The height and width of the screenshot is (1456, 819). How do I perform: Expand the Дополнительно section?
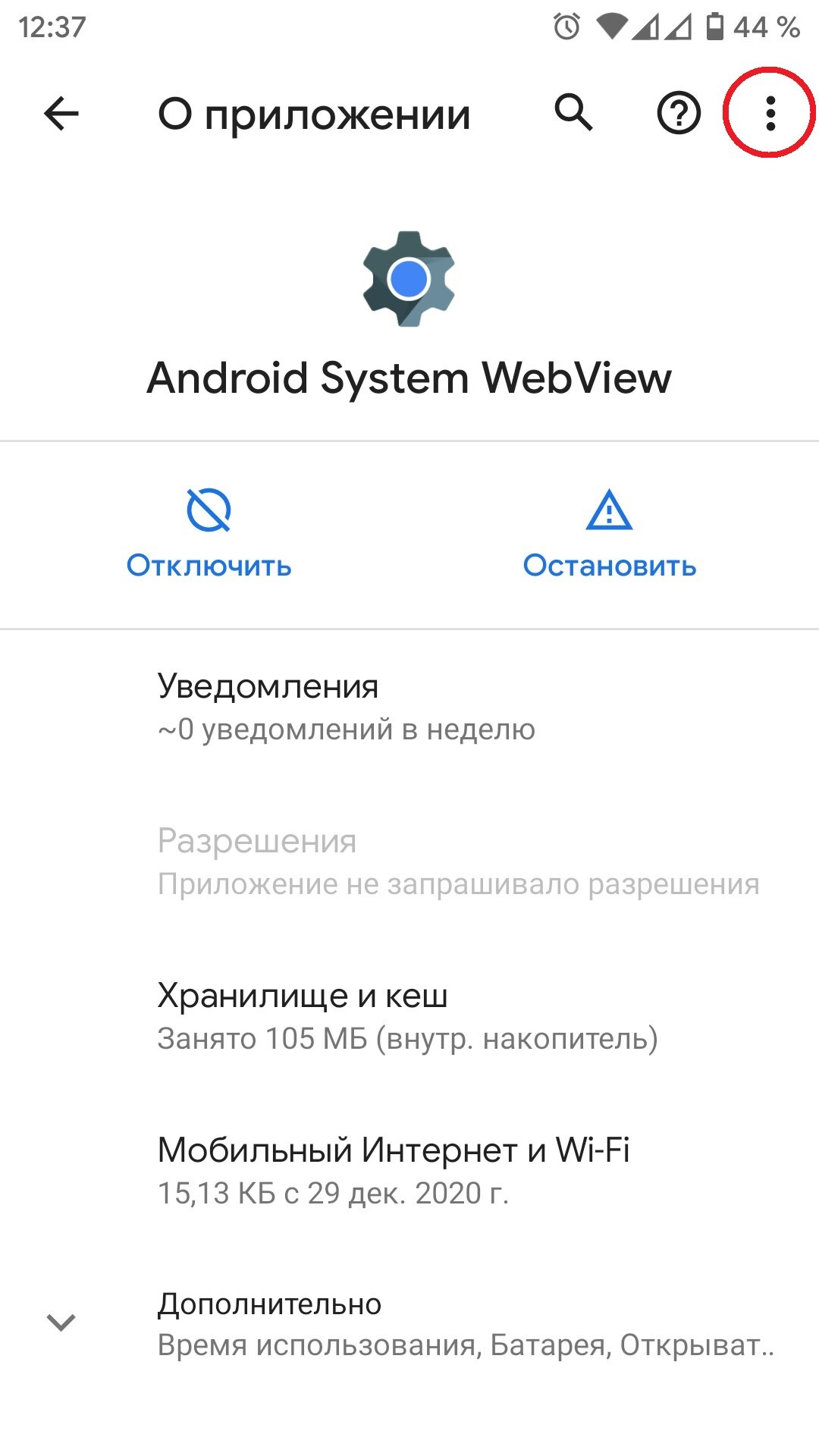409,1324
